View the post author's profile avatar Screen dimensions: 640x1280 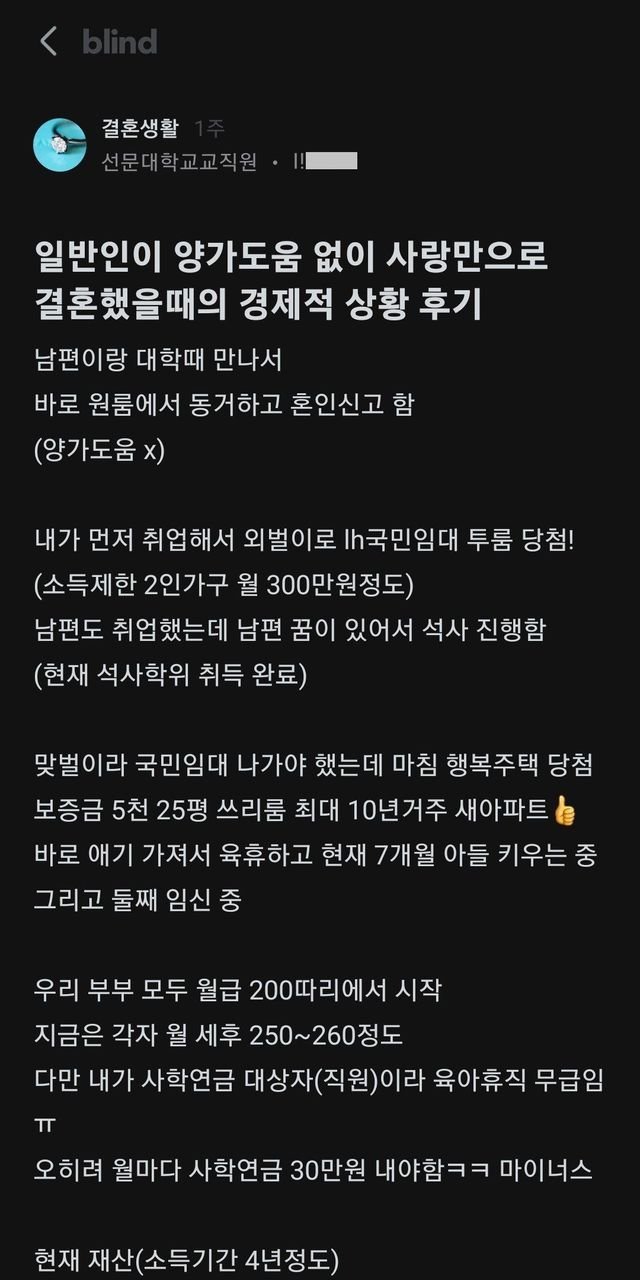(x=59, y=145)
